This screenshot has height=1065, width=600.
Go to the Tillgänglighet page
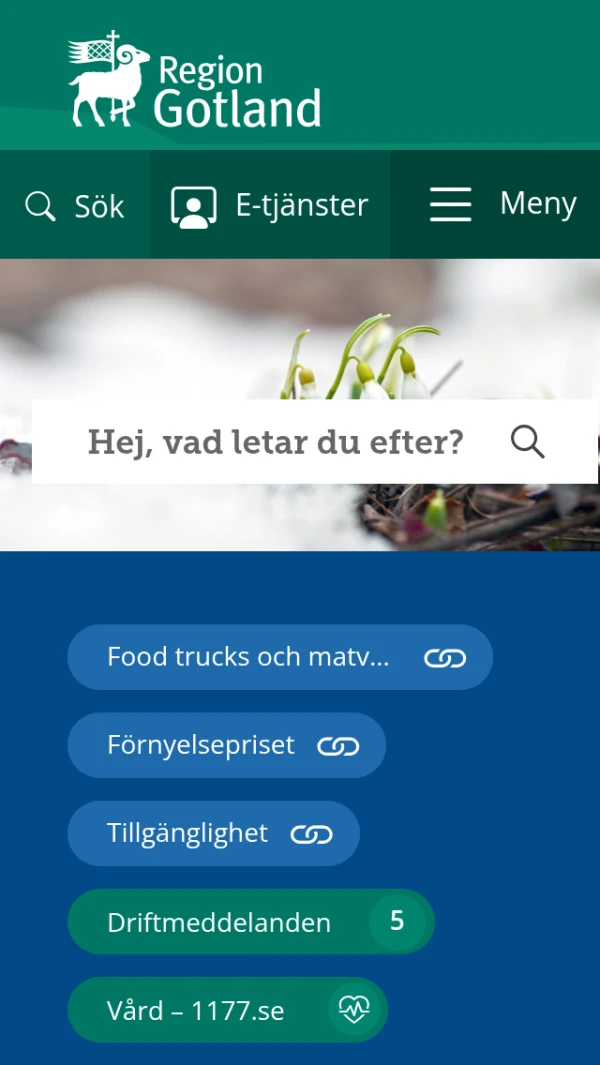(213, 833)
